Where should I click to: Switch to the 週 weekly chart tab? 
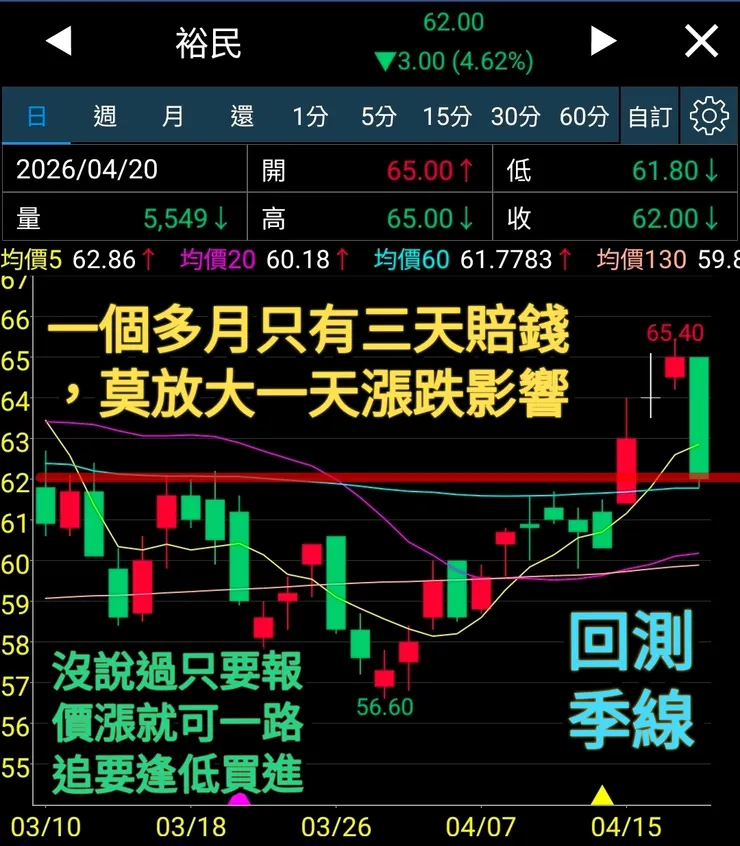pyautogui.click(x=104, y=116)
